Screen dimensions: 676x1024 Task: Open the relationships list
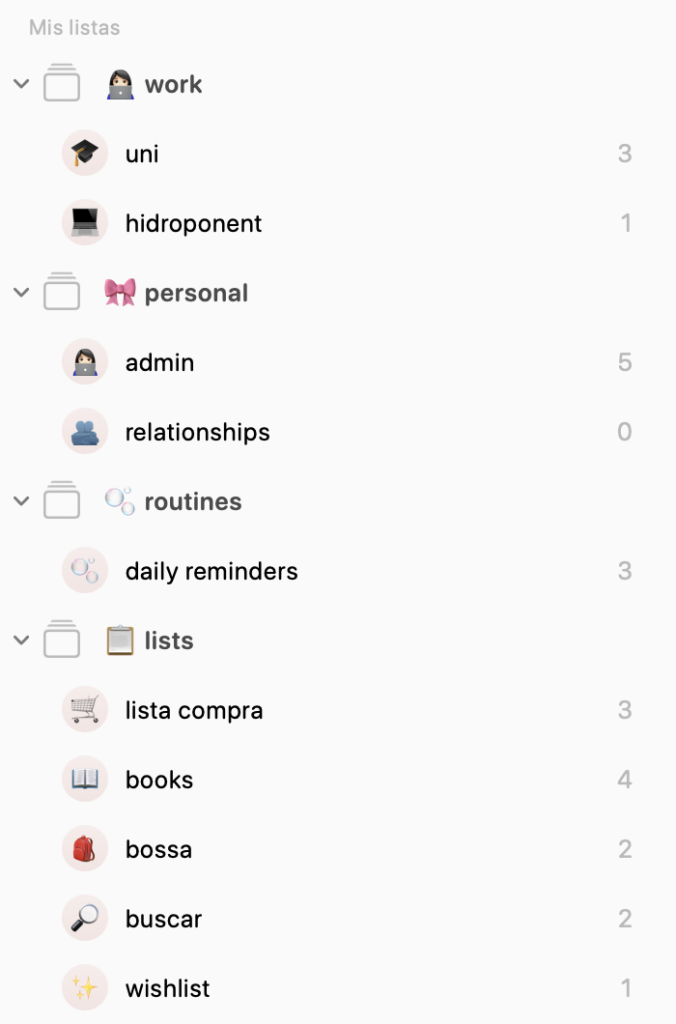[197, 432]
